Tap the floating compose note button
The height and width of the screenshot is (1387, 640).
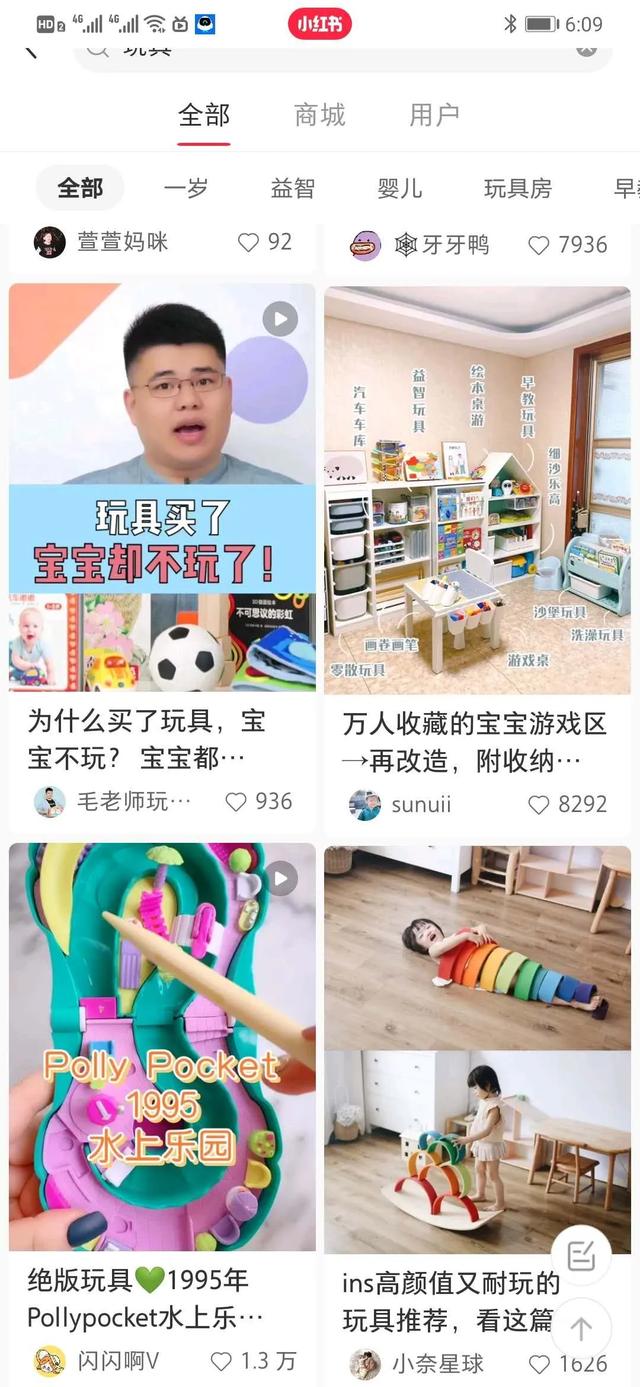tap(581, 1256)
